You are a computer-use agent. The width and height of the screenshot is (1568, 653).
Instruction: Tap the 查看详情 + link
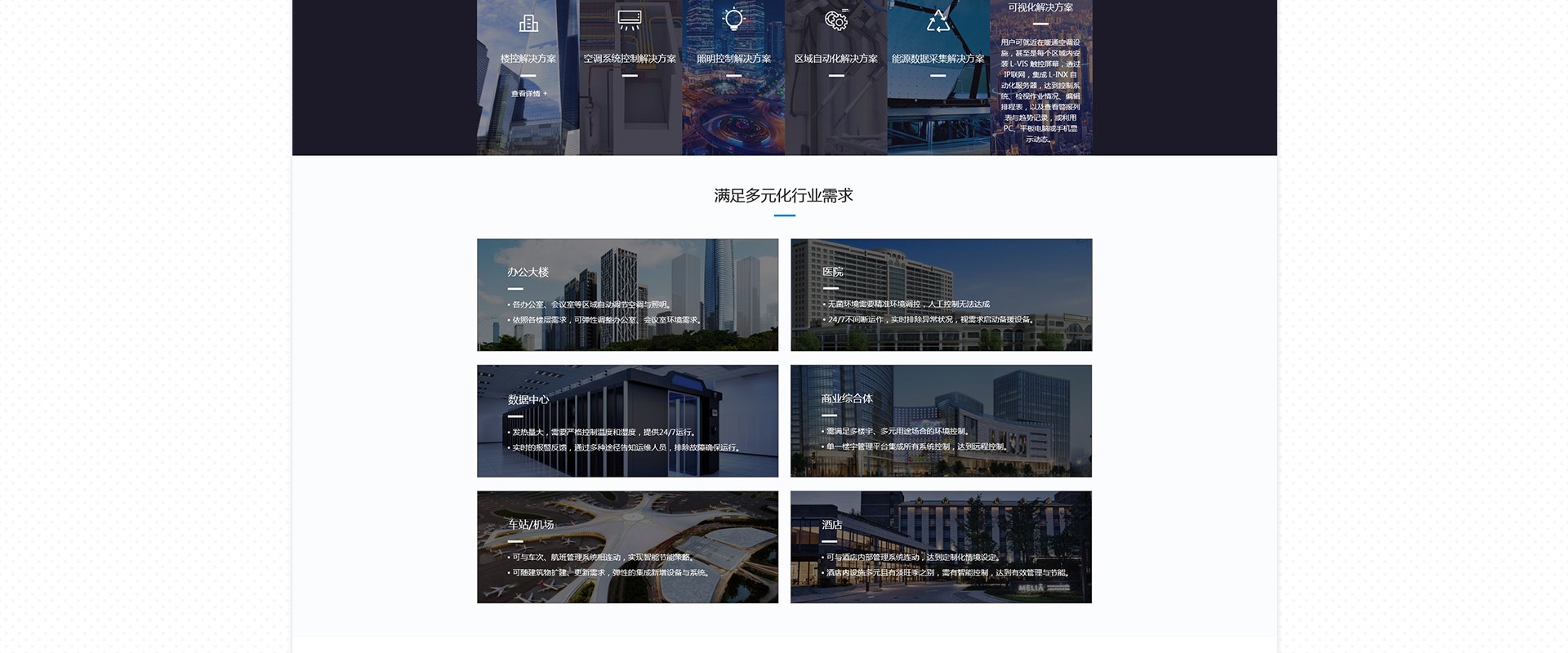tap(528, 94)
